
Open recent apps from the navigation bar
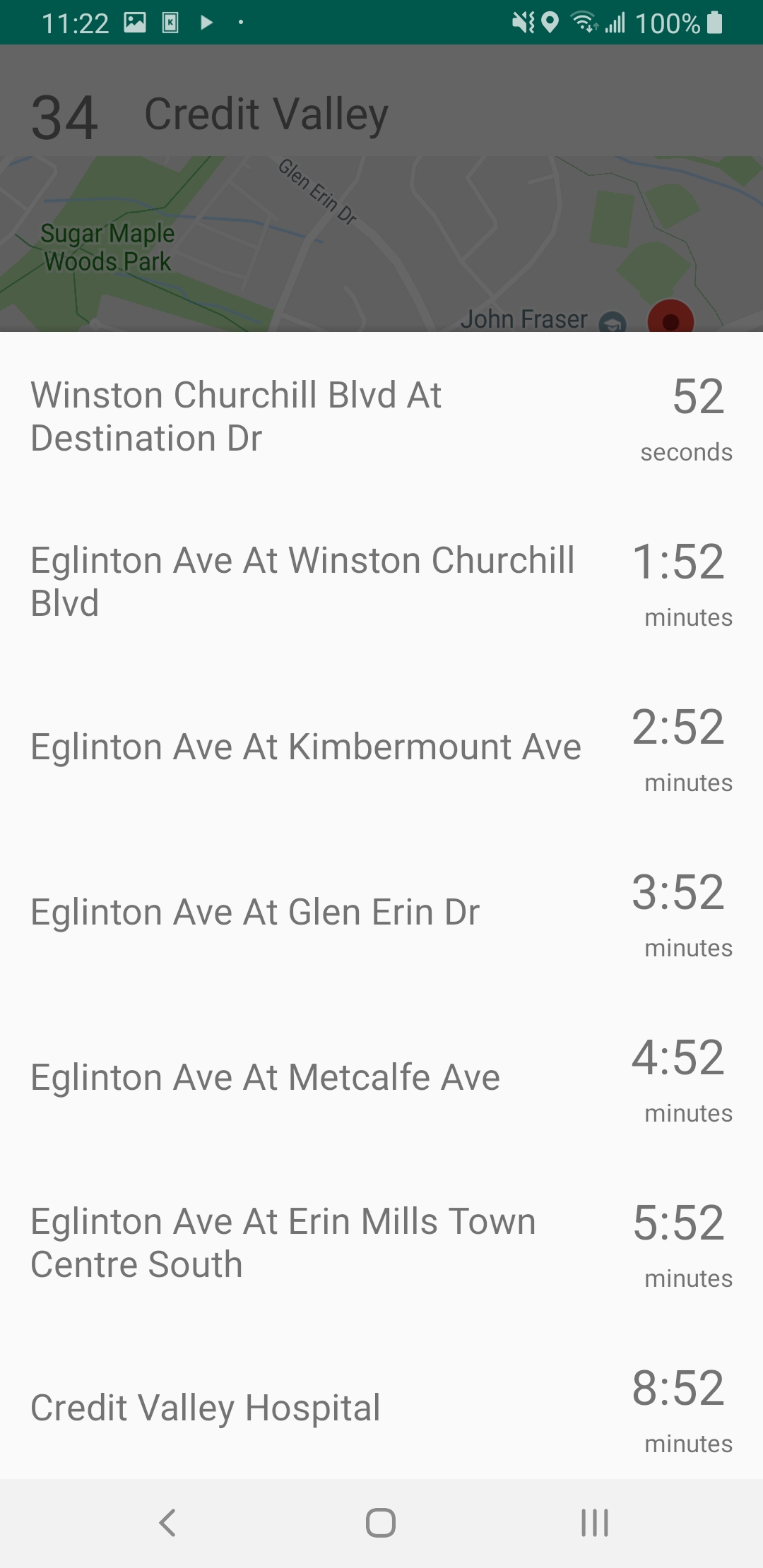(x=594, y=1522)
